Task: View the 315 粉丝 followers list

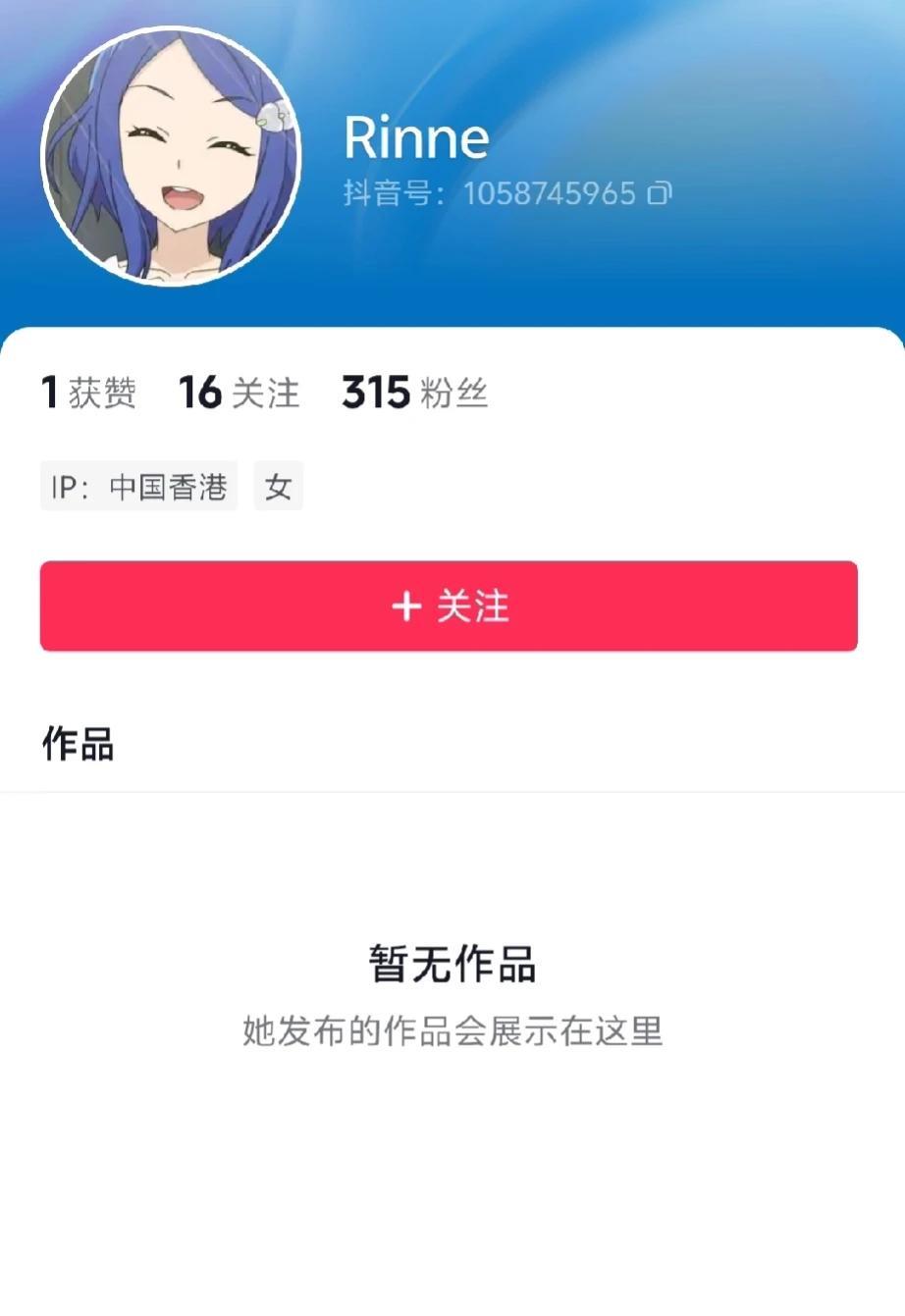Action: click(414, 393)
